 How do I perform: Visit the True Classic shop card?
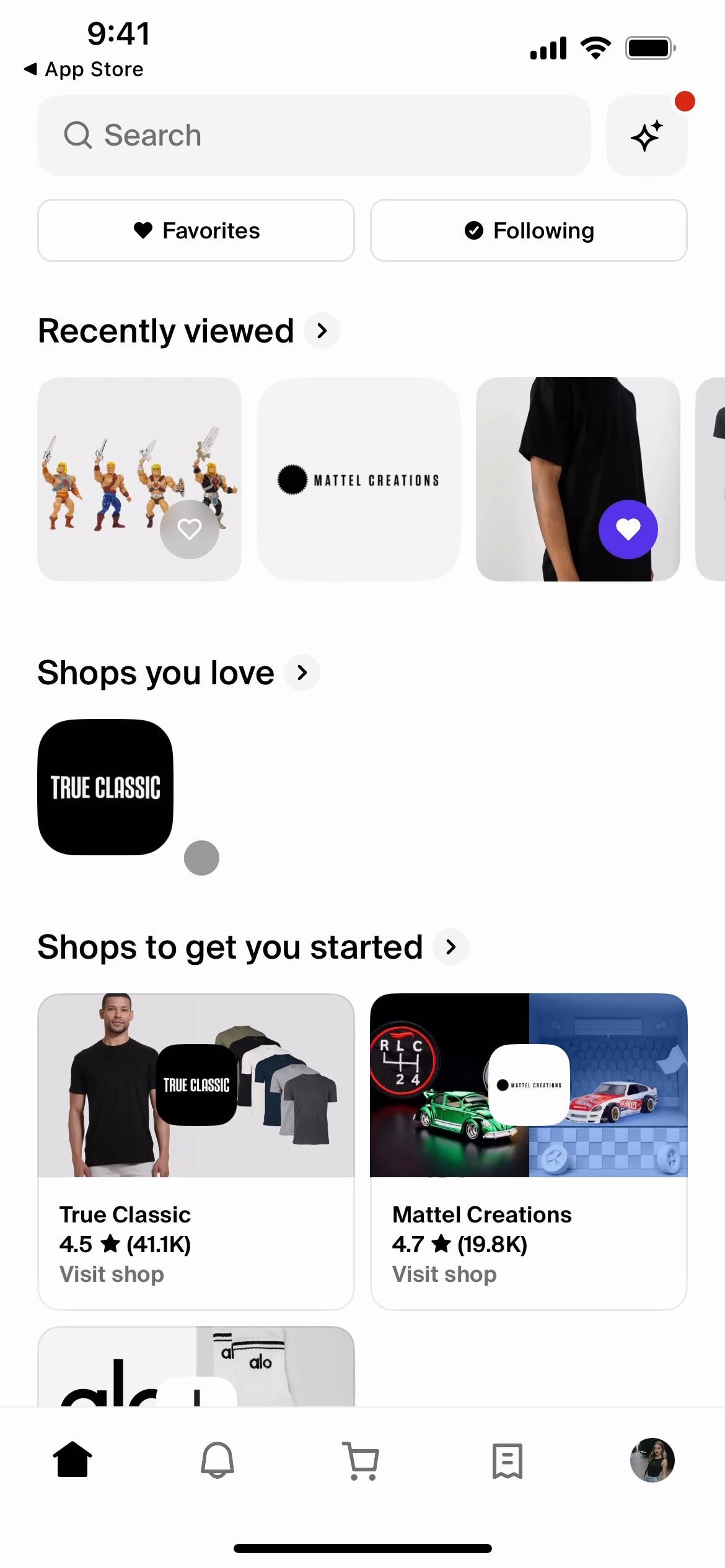pos(196,1152)
